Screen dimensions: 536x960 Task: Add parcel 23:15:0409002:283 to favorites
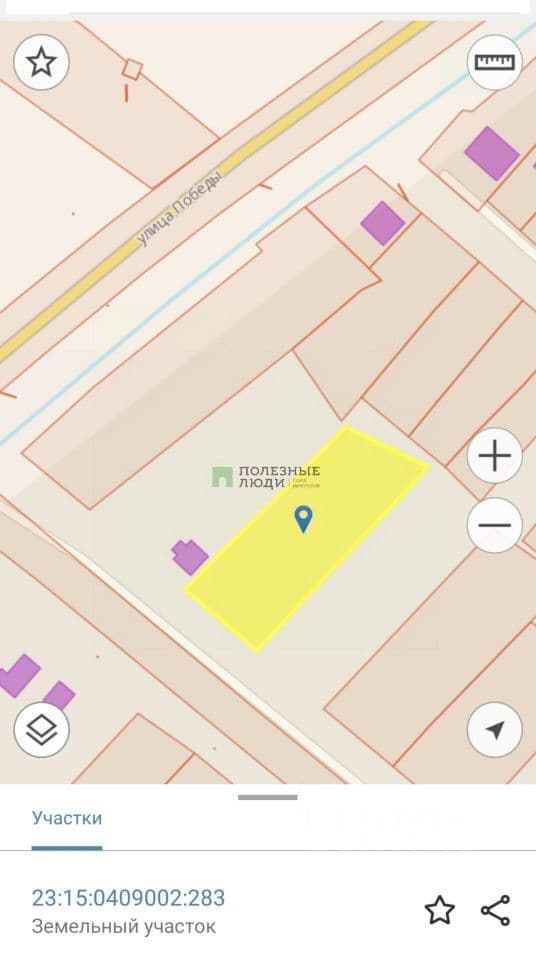point(440,910)
